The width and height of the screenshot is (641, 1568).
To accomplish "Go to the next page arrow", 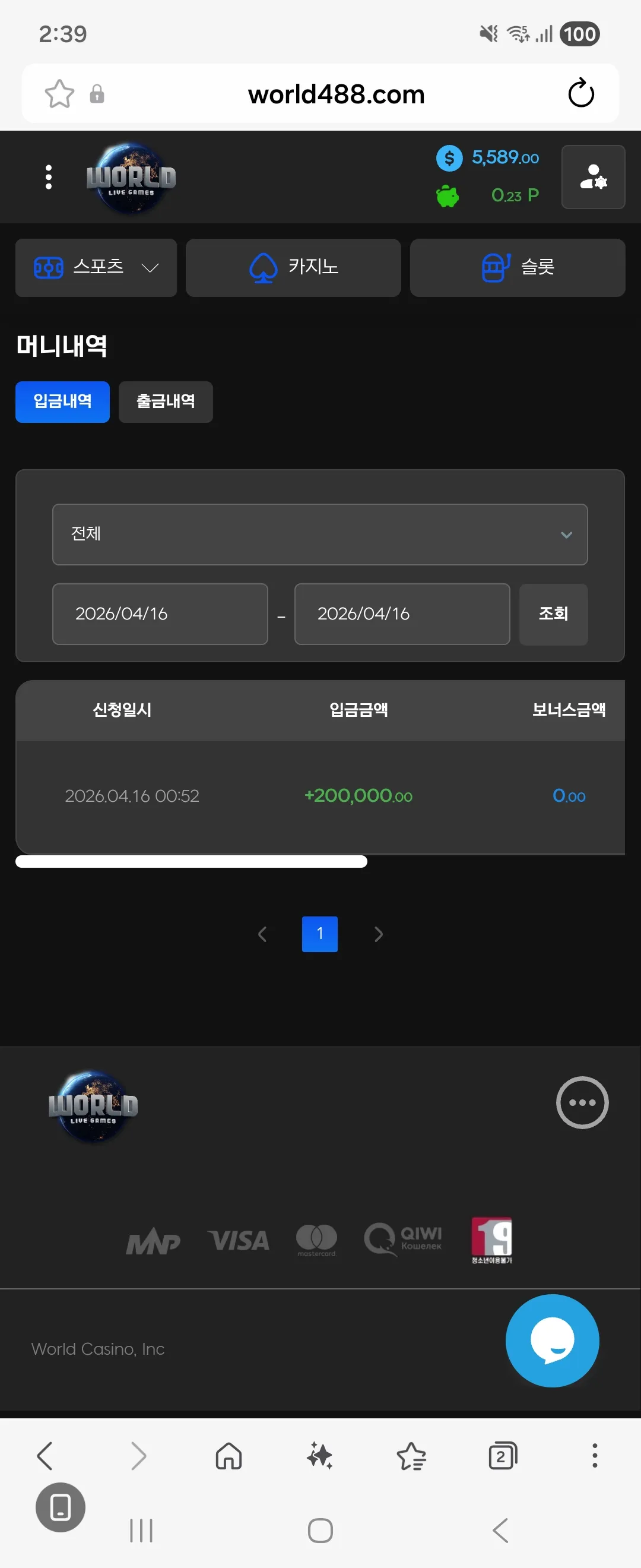I will pos(378,934).
